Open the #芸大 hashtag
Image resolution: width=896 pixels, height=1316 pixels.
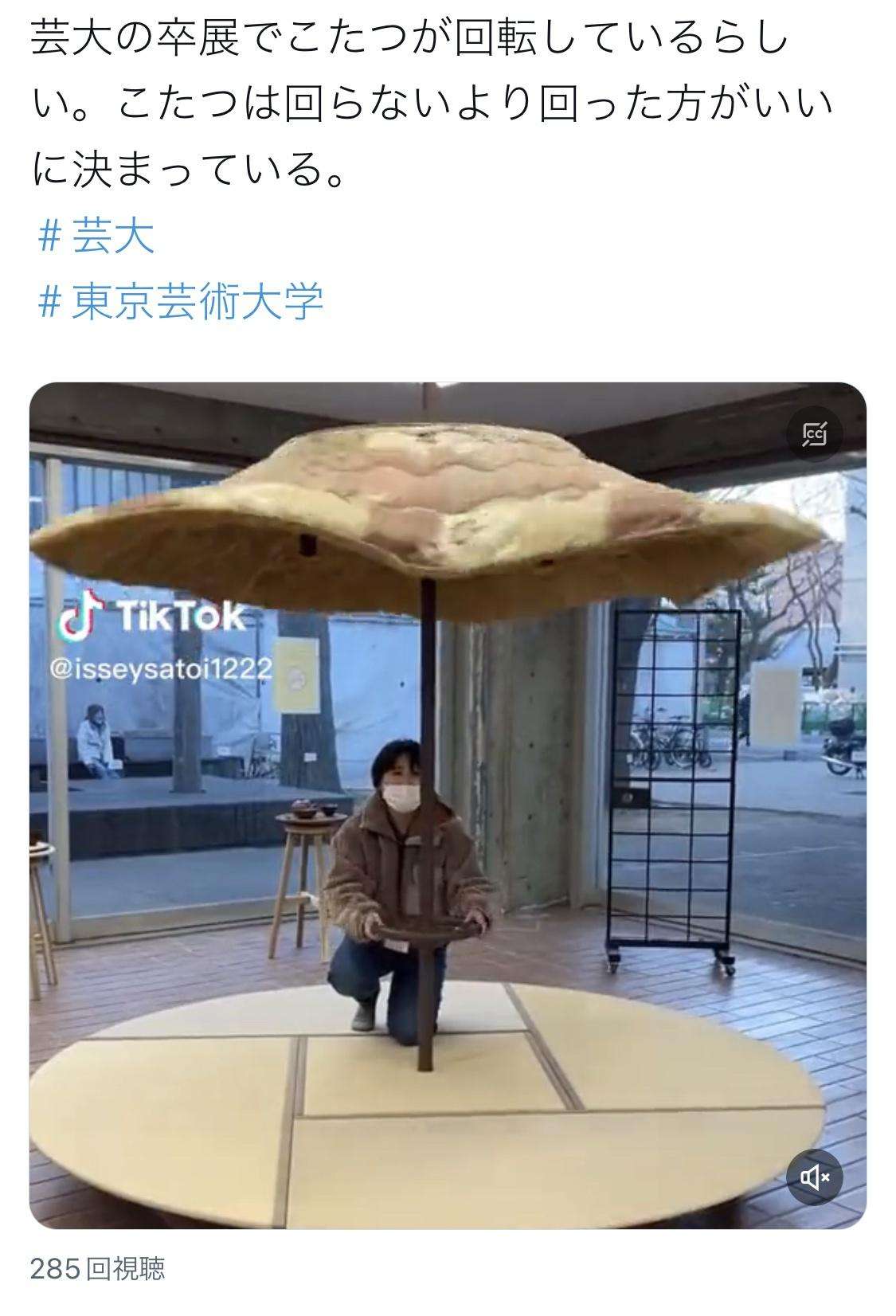coord(96,237)
